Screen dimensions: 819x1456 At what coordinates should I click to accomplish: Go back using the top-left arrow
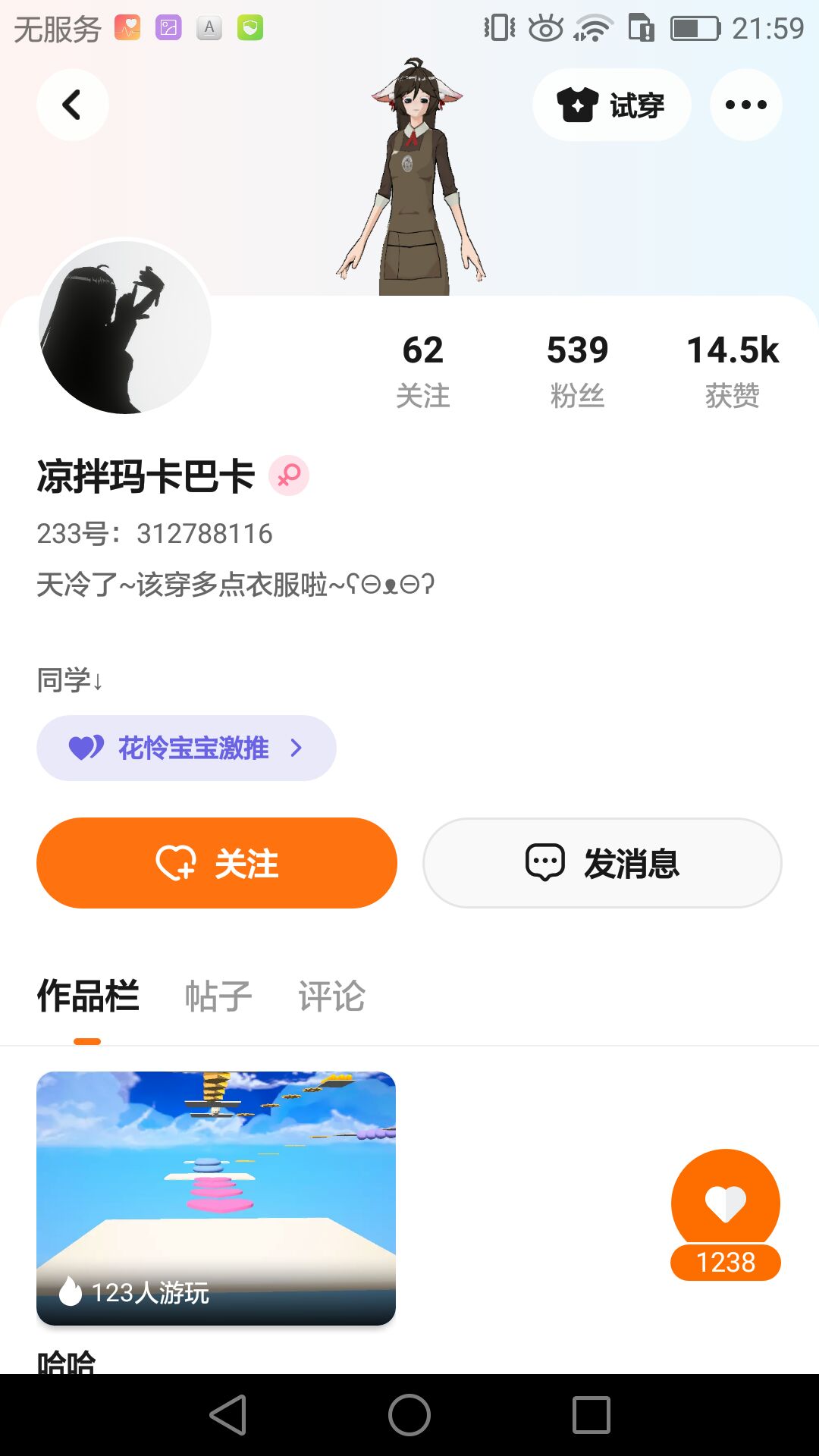pos(72,105)
